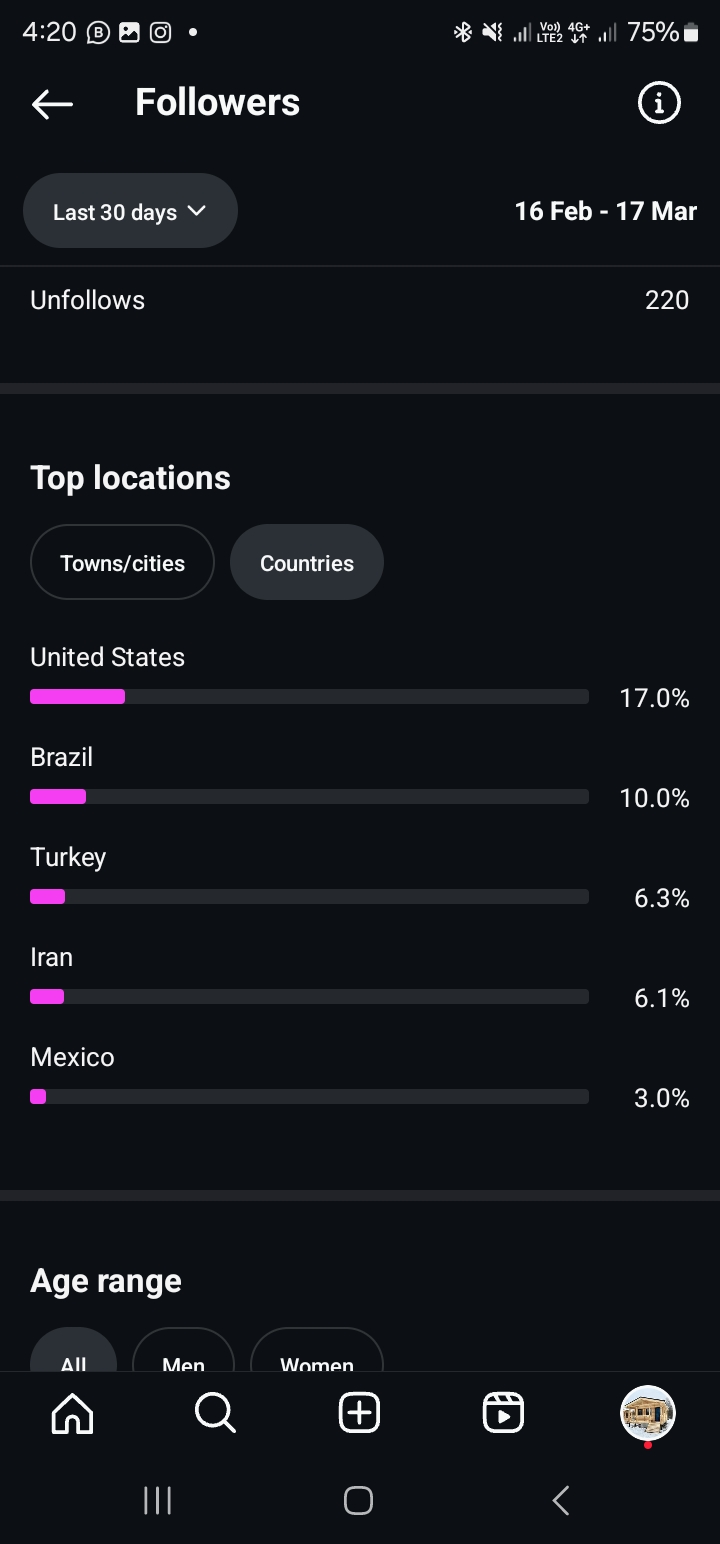Open the search and explore tab
The image size is (720, 1544).
pyautogui.click(x=215, y=1414)
